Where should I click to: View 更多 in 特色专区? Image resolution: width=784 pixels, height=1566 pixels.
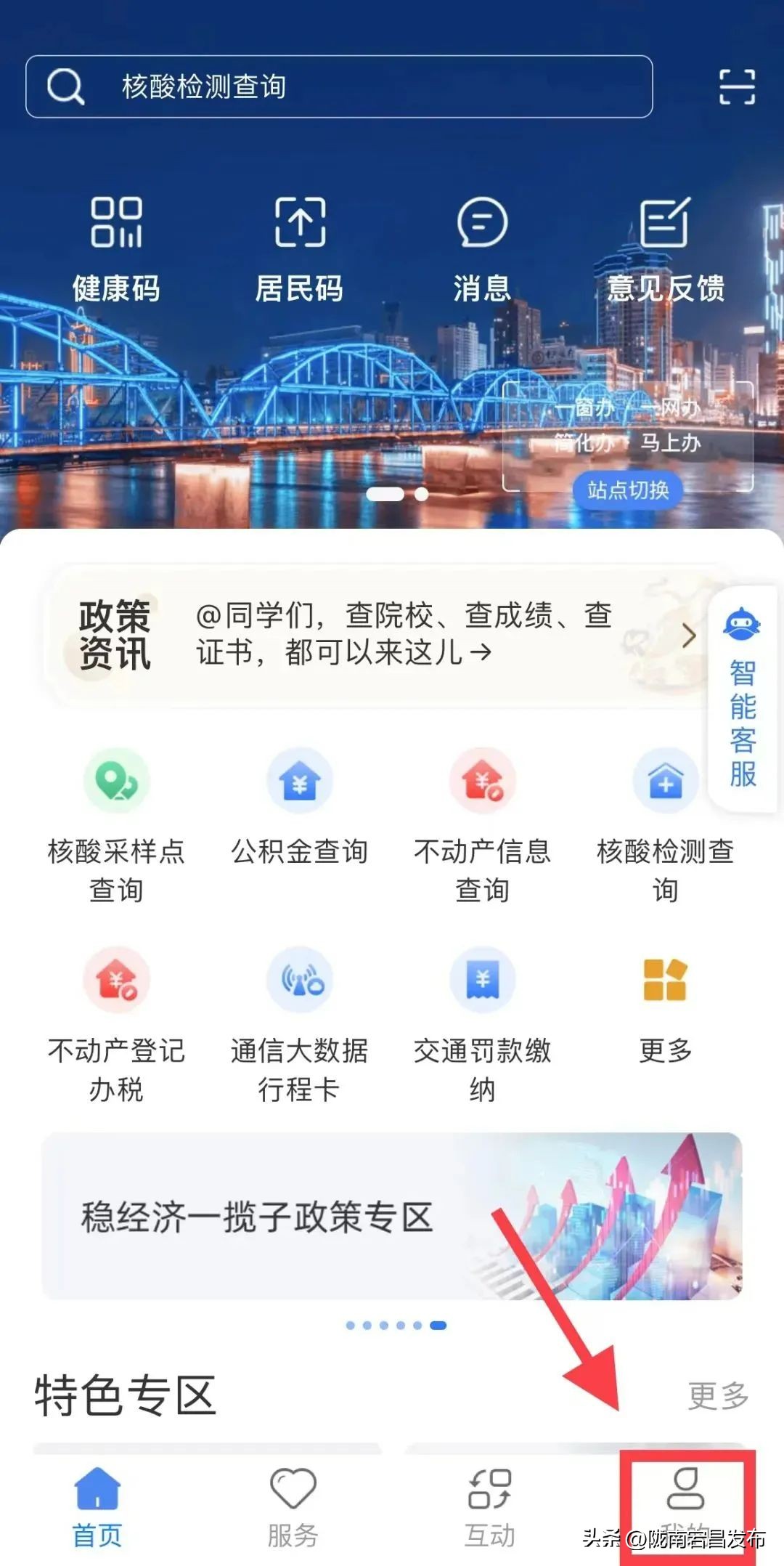coord(717,1395)
